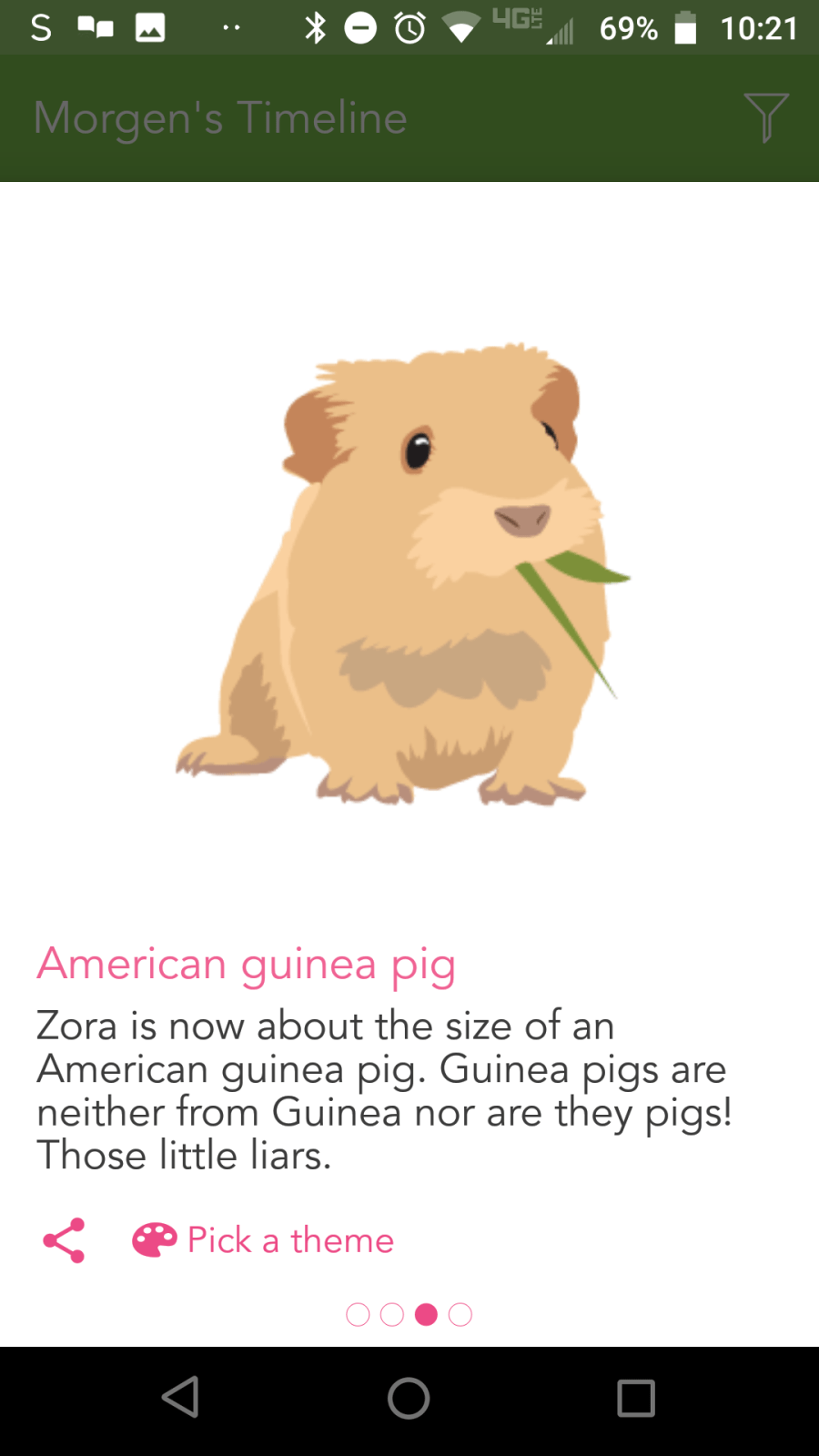
Task: Return to the home screen
Action: [409, 1398]
